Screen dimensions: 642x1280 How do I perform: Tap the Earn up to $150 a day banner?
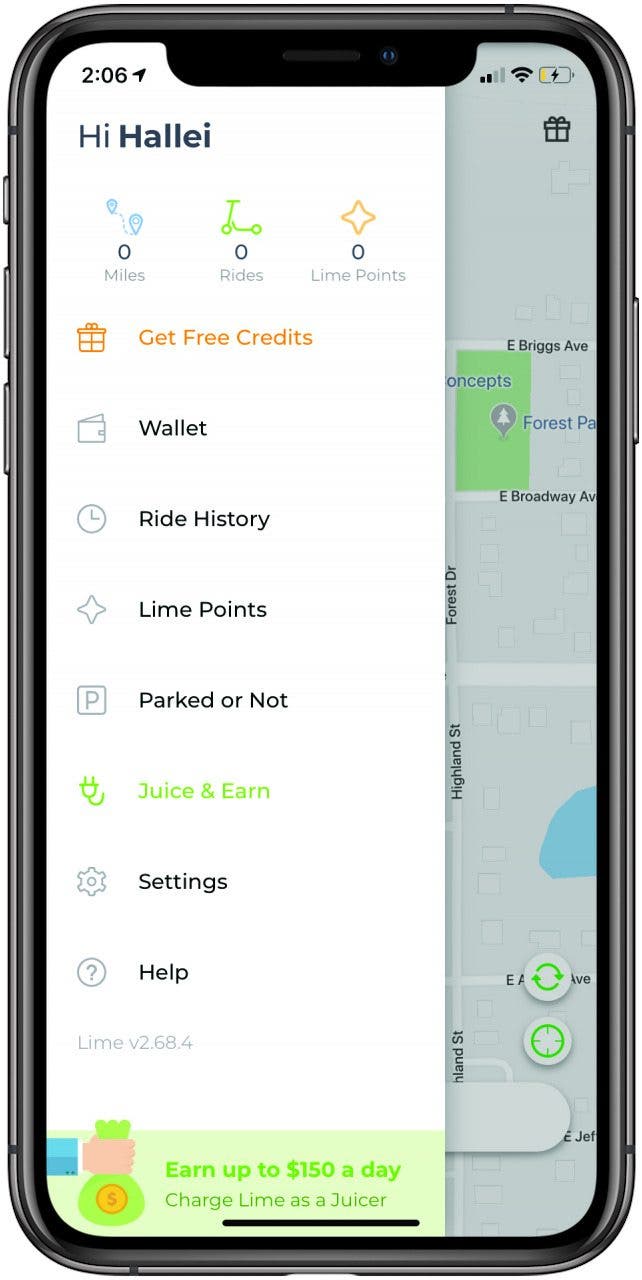[245, 1183]
